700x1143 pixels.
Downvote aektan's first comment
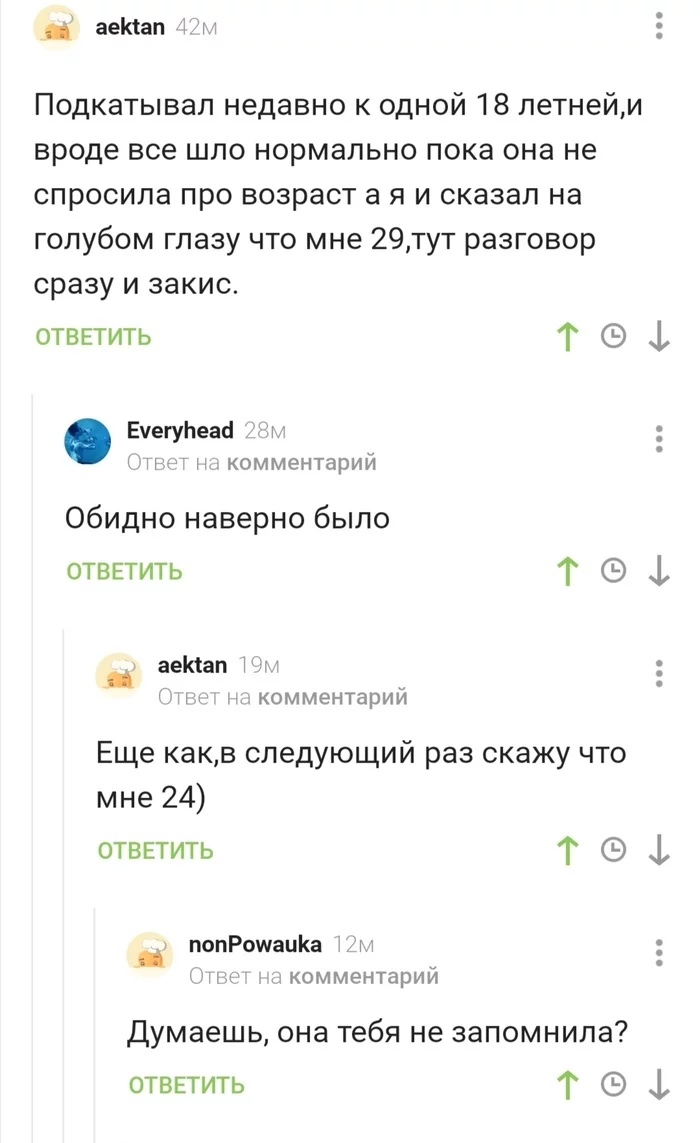tap(659, 336)
